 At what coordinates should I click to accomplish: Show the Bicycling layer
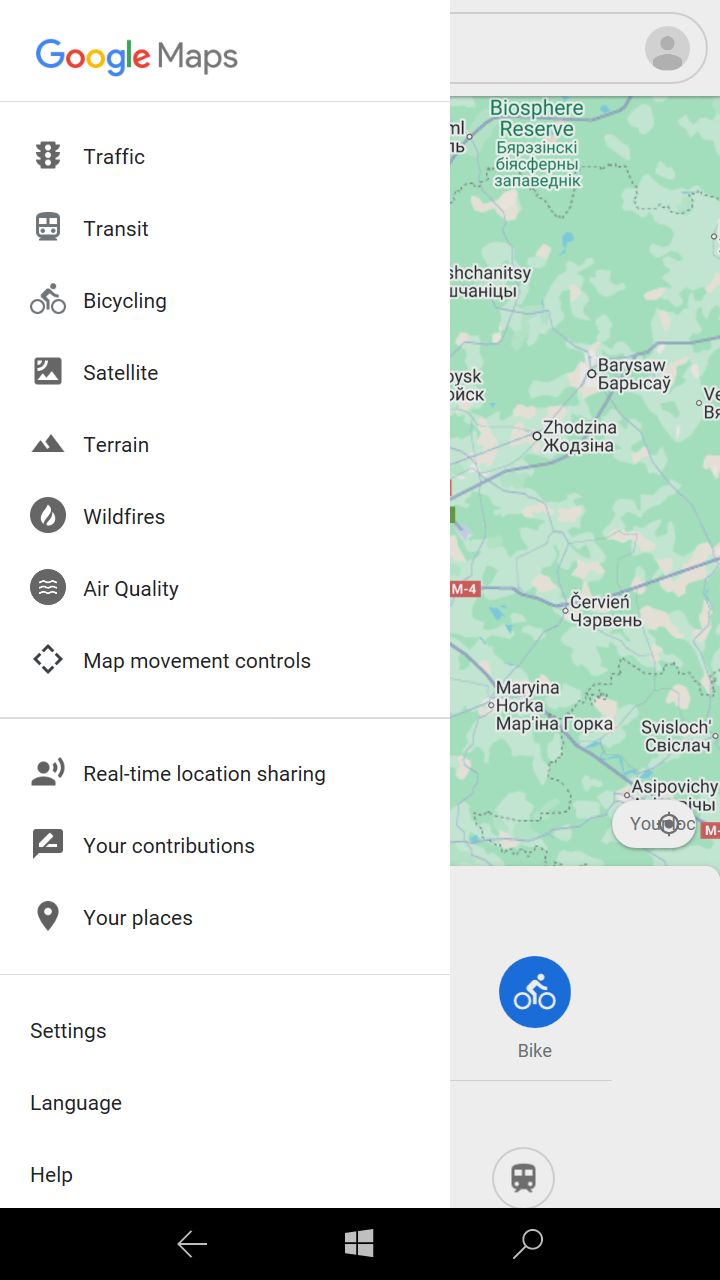[124, 301]
